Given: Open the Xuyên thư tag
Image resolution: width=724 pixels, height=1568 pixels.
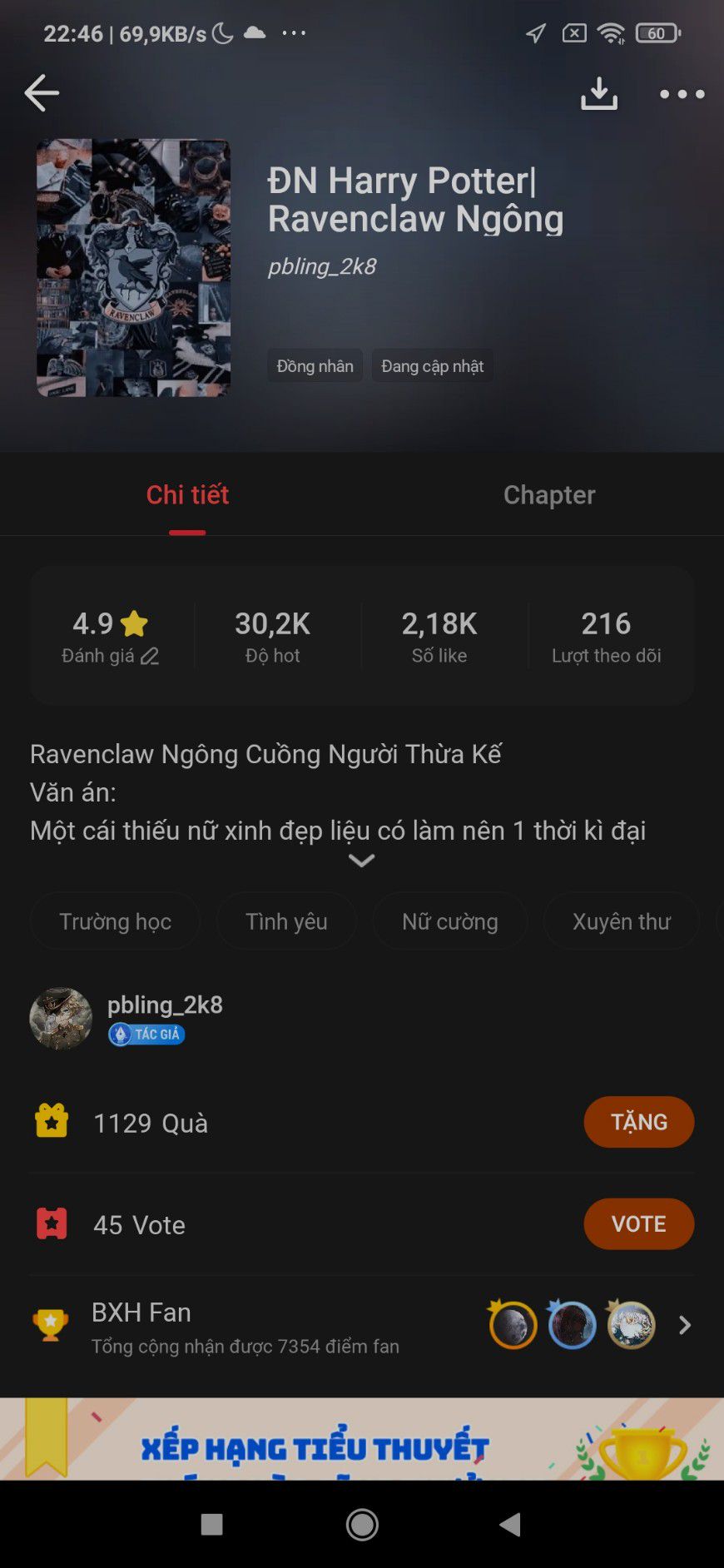Looking at the screenshot, I should [x=621, y=921].
